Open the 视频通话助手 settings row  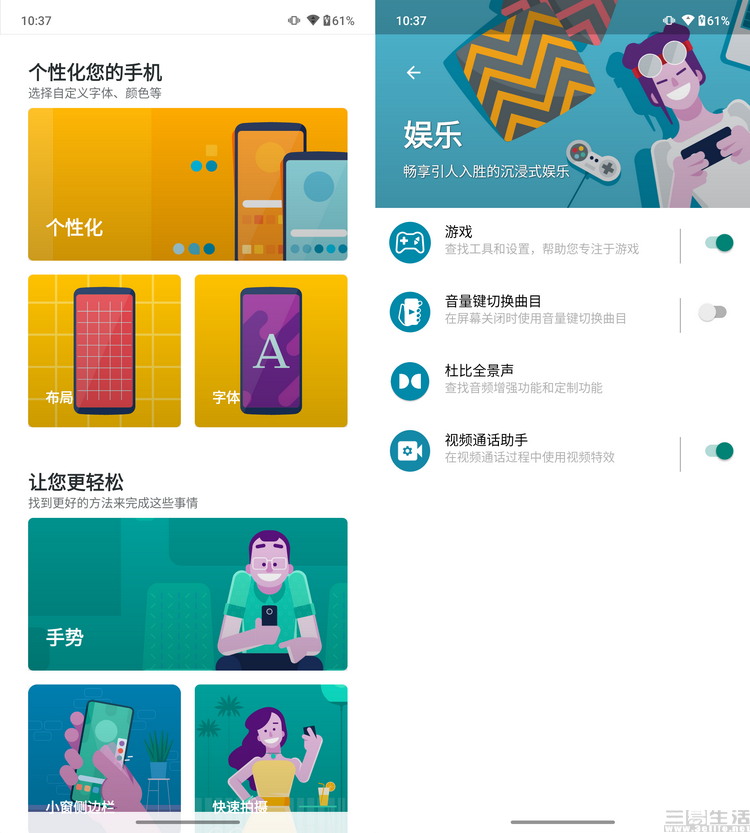(x=530, y=449)
